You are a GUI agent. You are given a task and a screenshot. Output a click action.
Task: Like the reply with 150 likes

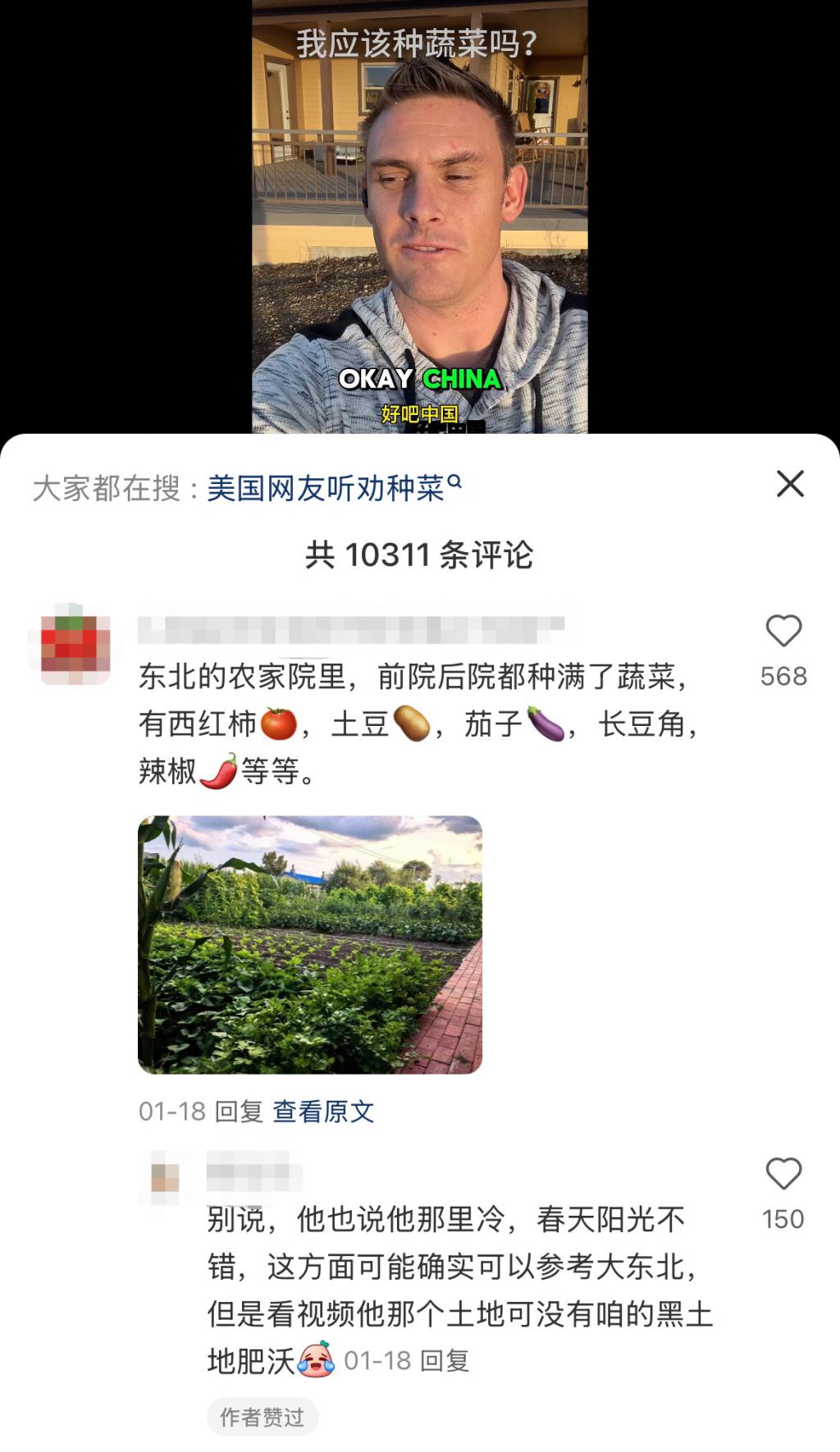(783, 1174)
